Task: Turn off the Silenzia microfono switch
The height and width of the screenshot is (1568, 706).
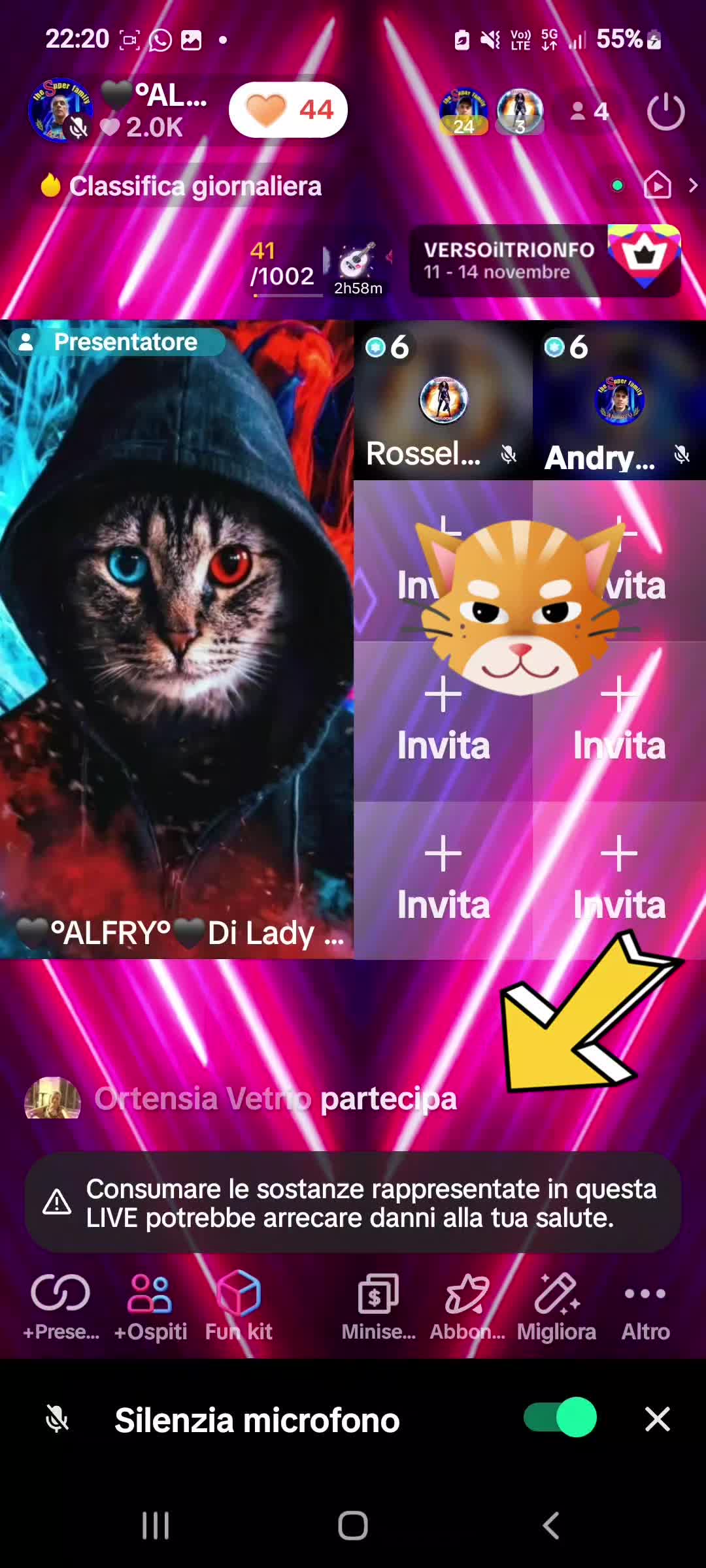Action: (560, 1418)
